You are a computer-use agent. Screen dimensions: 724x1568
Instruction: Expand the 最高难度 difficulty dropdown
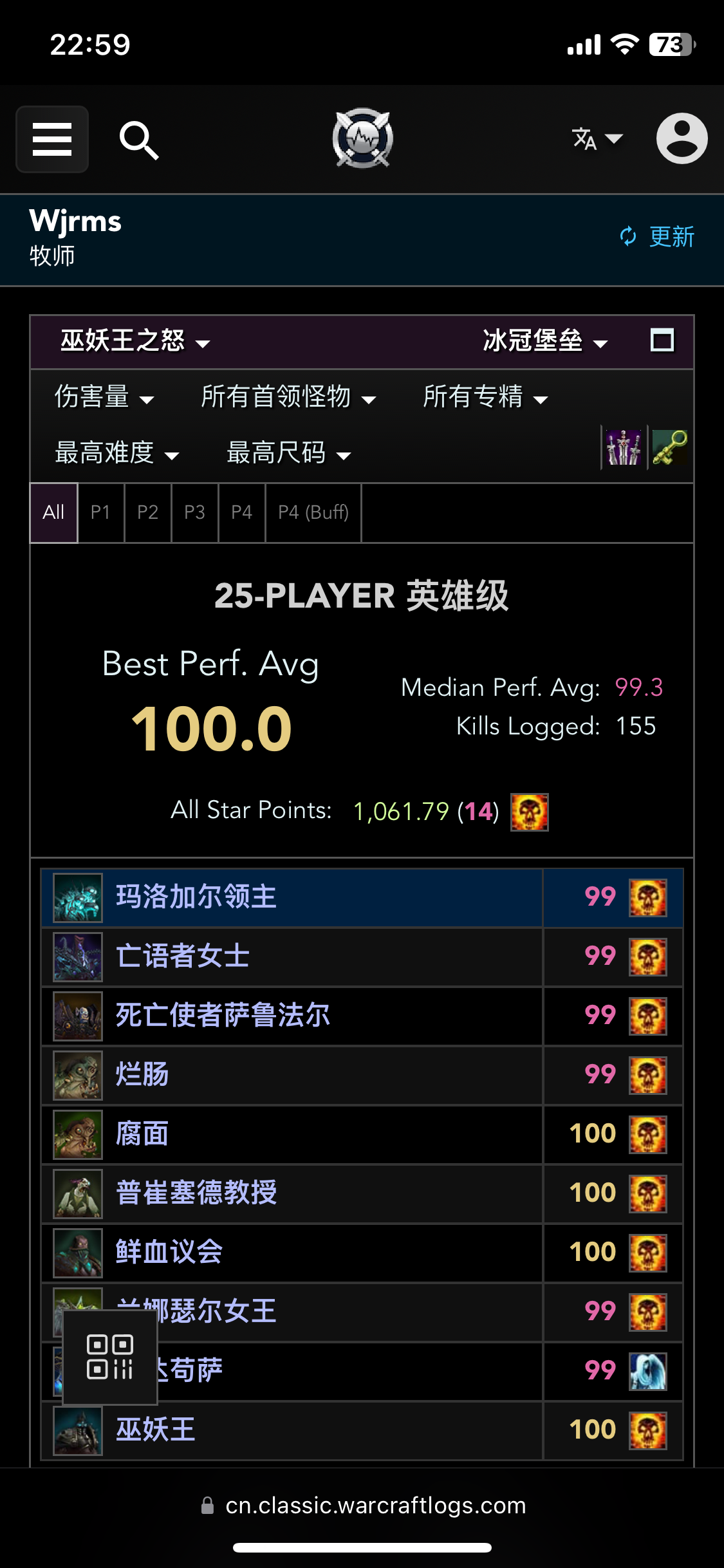point(116,453)
